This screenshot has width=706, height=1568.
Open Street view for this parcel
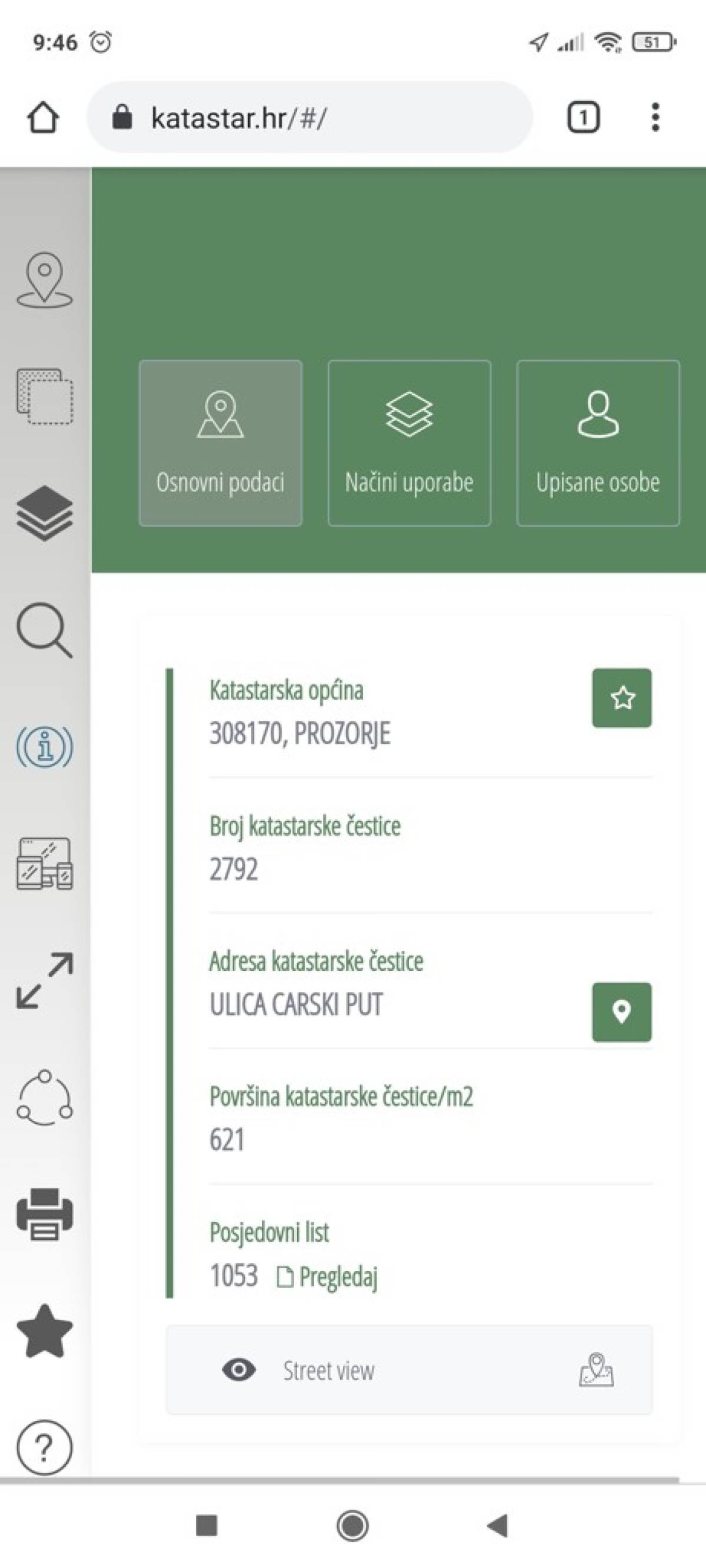[x=409, y=1371]
